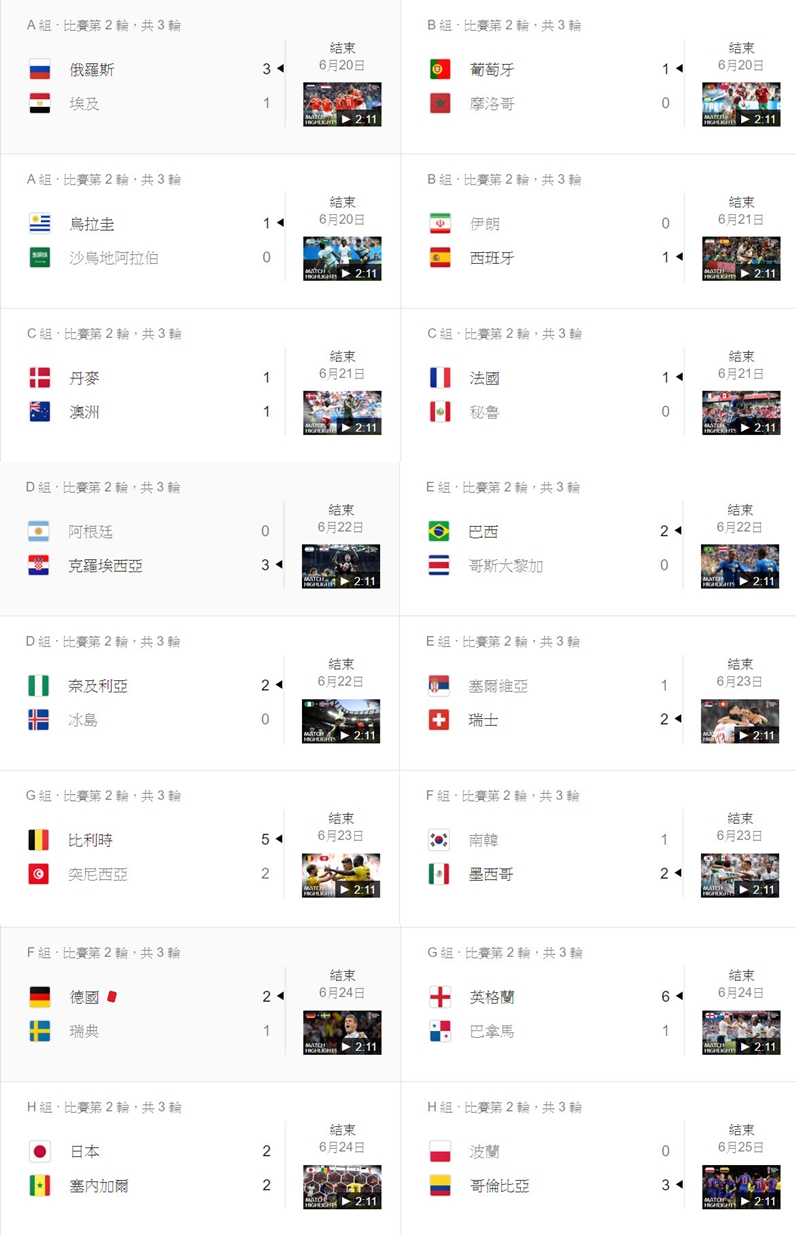Play England vs Panama highlights video
The width and height of the screenshot is (796, 1235).
pos(740,1032)
